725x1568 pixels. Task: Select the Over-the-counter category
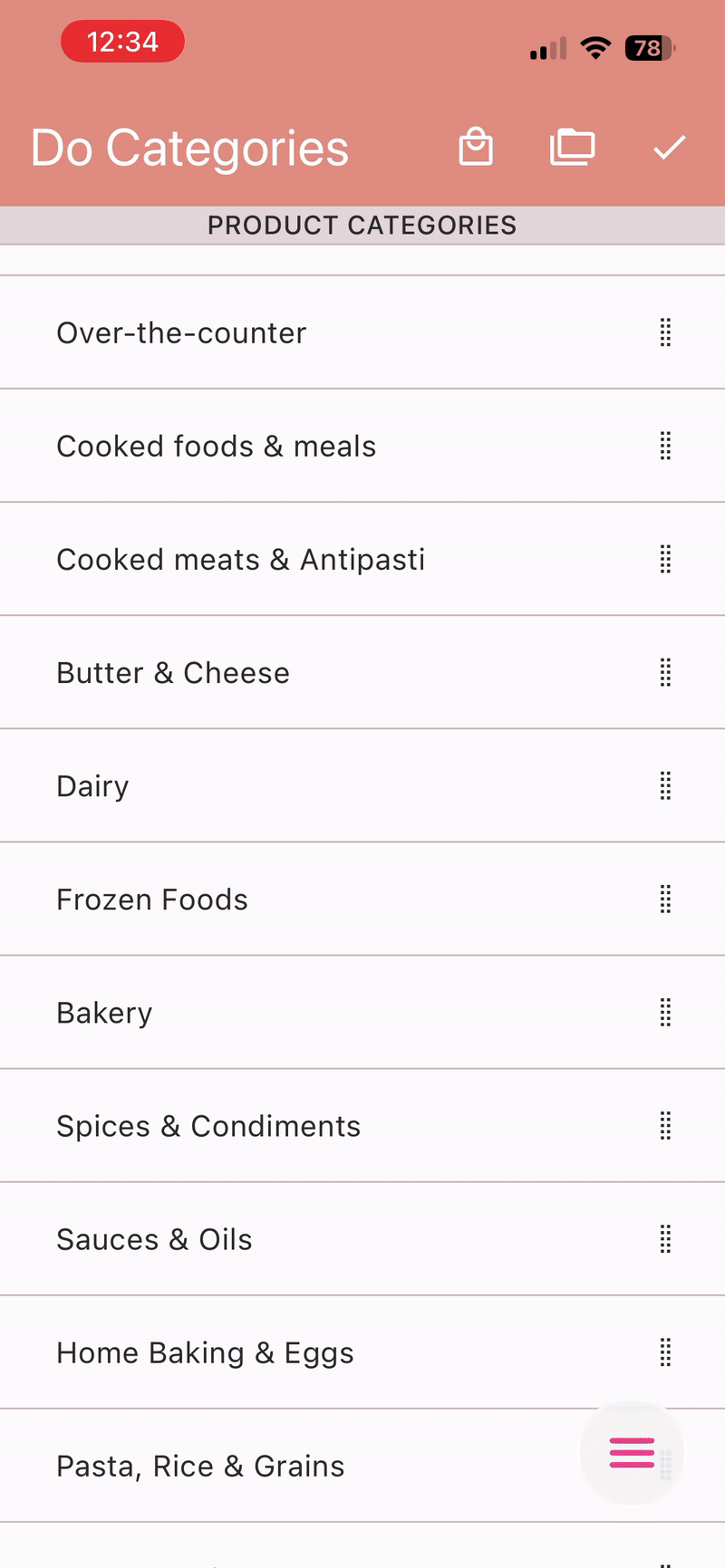tap(181, 333)
